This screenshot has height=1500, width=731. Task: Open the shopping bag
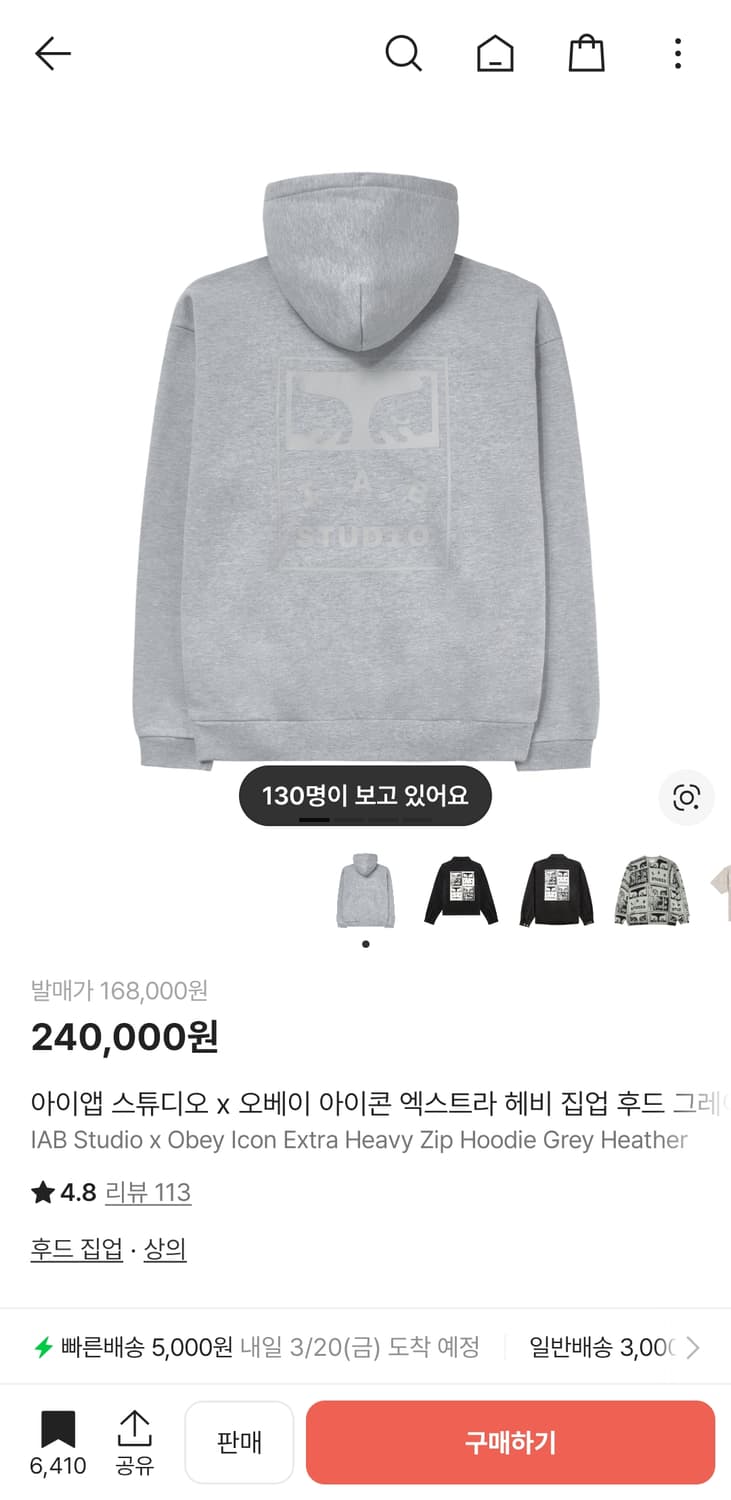[586, 54]
